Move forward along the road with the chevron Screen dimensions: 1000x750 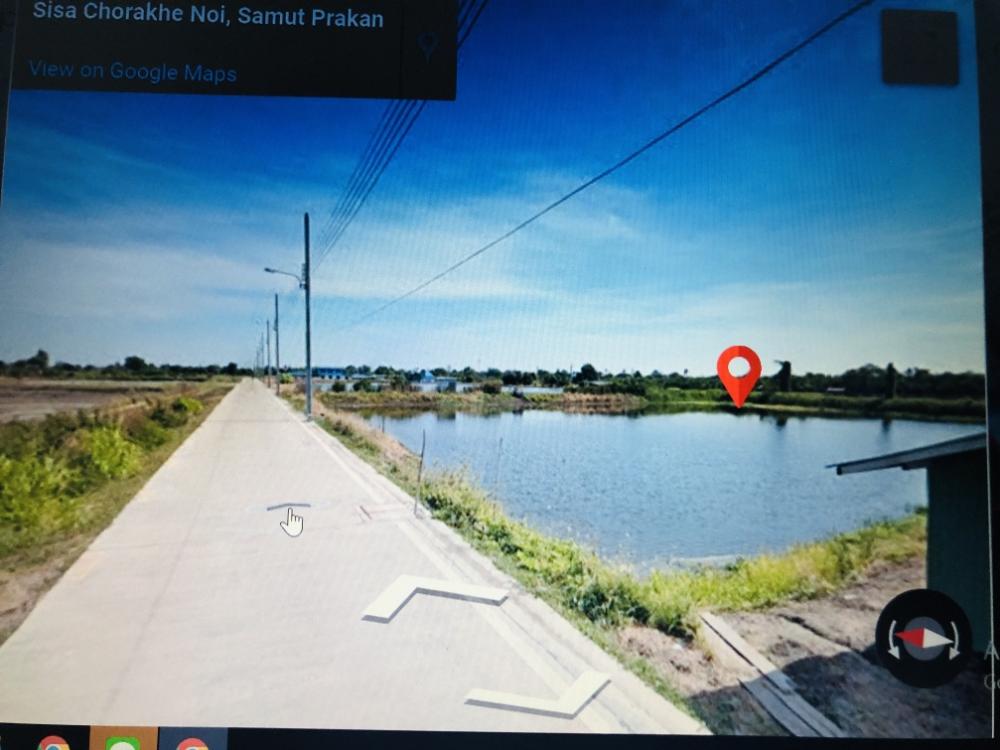(x=433, y=594)
